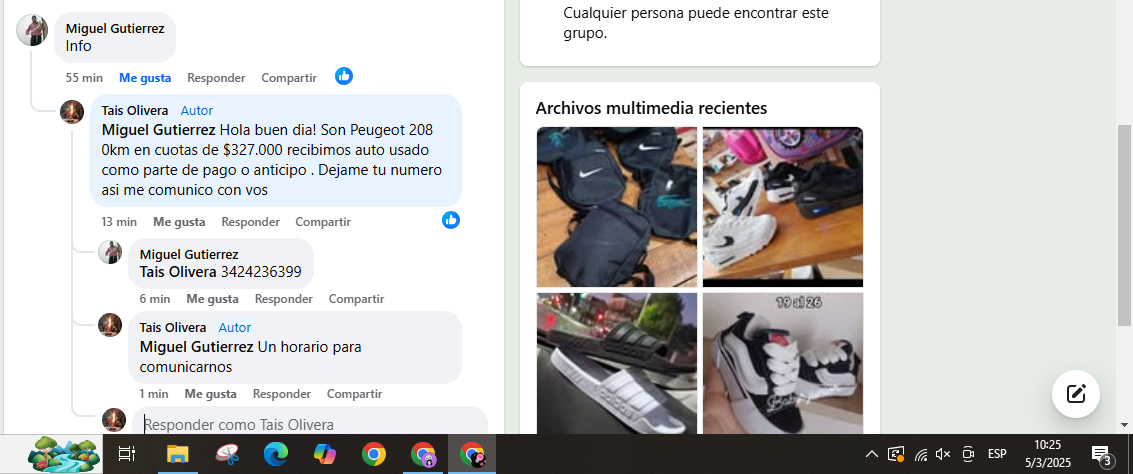Screen dimensions: 1133x474
Task: Open the white Nike sneakers thumbnail
Action: [x=782, y=207]
